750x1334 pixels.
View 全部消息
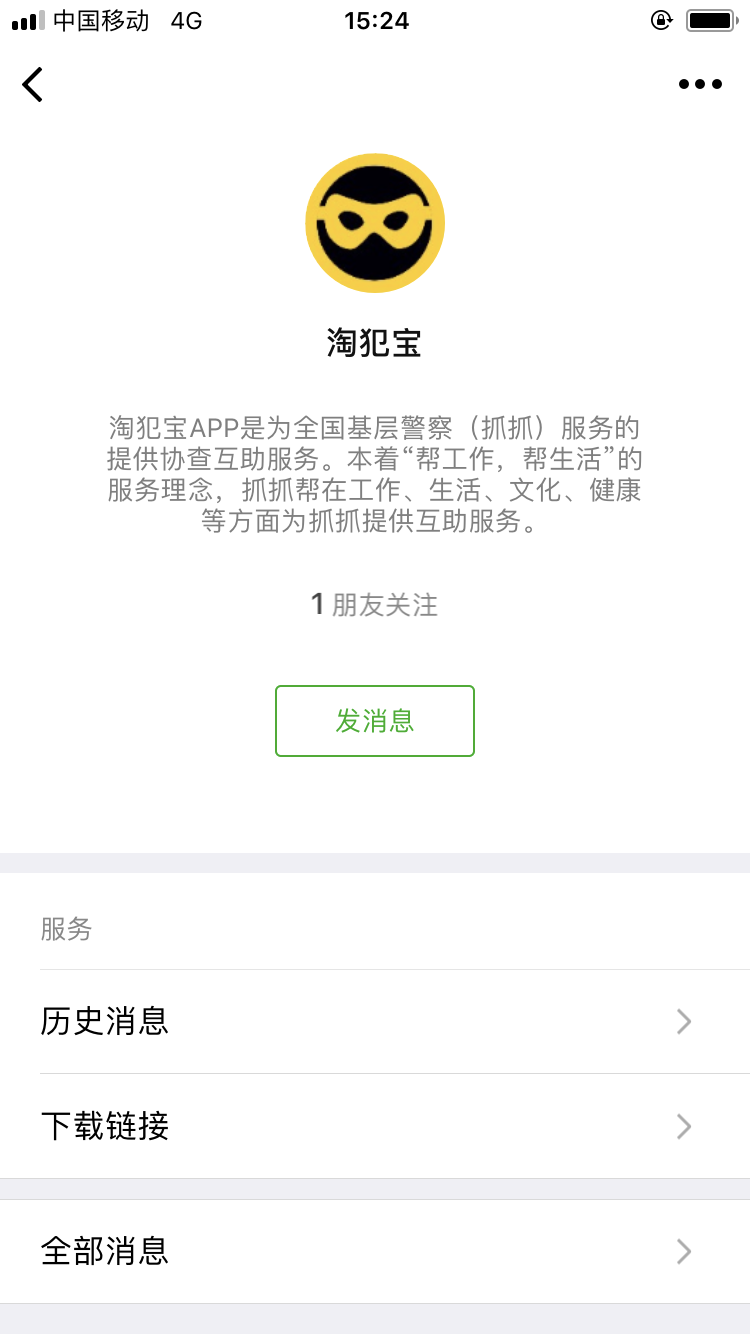375,1251
